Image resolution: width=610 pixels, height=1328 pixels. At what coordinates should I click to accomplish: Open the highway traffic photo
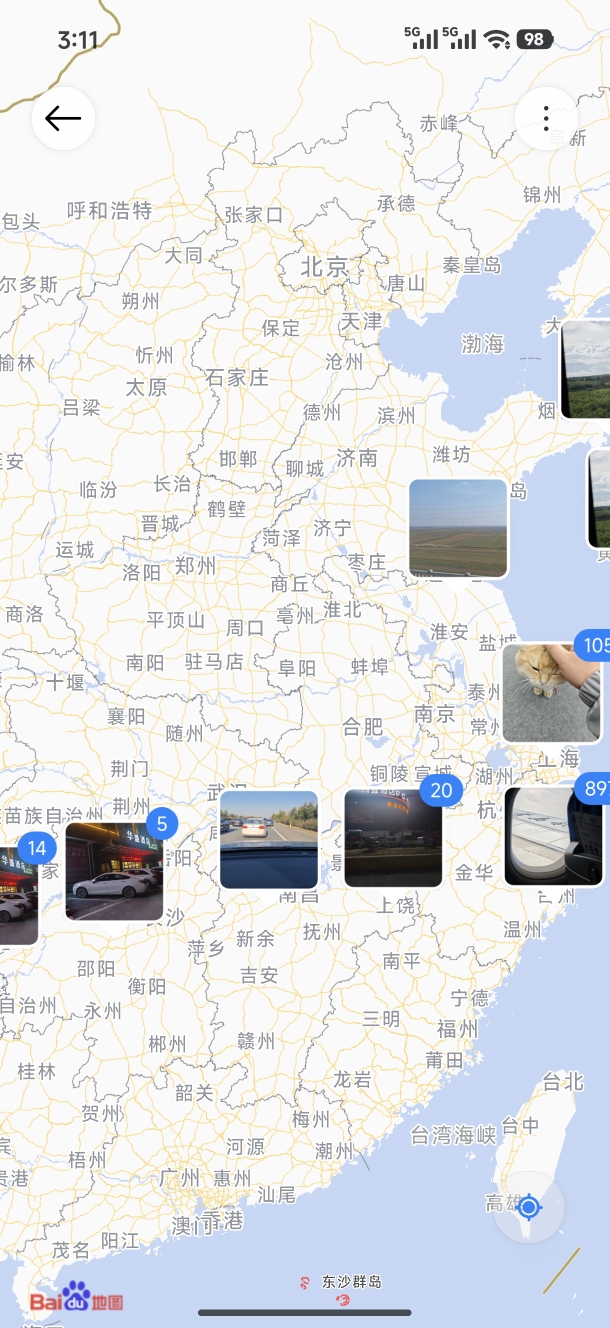tap(269, 839)
